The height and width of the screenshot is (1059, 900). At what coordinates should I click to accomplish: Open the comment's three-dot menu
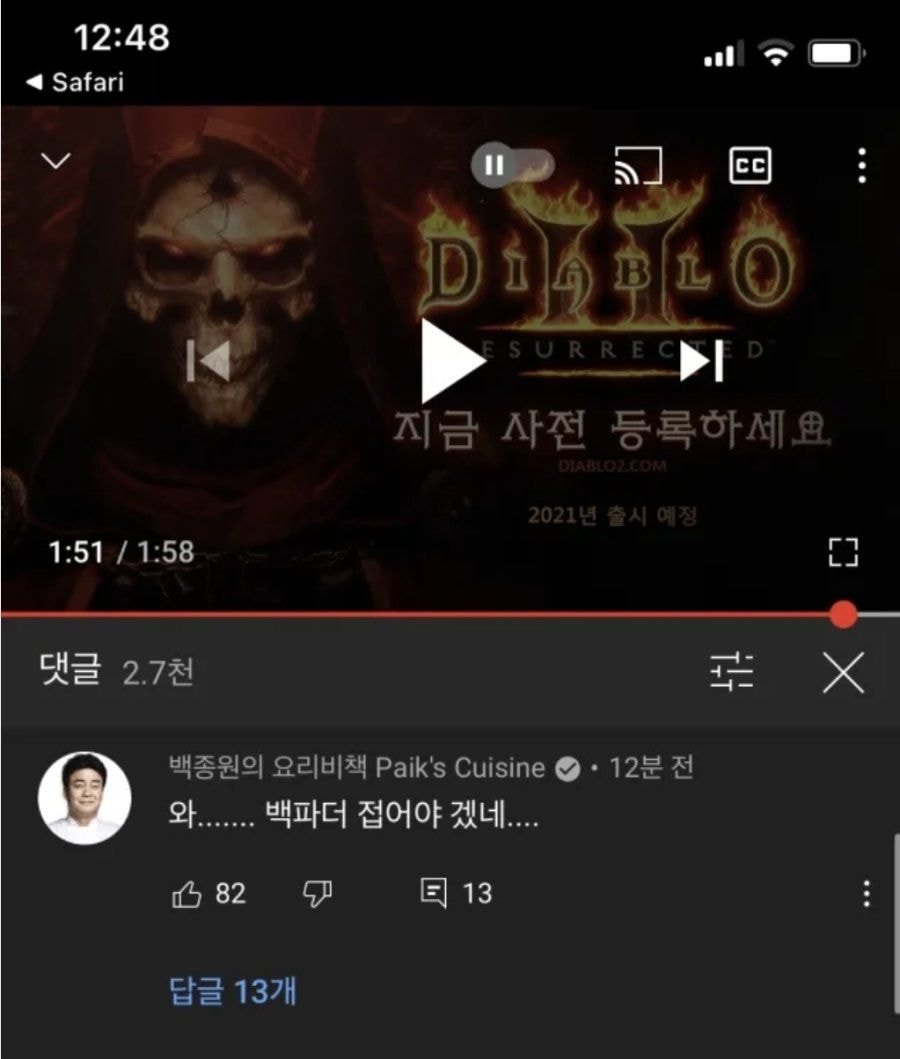(x=866, y=894)
